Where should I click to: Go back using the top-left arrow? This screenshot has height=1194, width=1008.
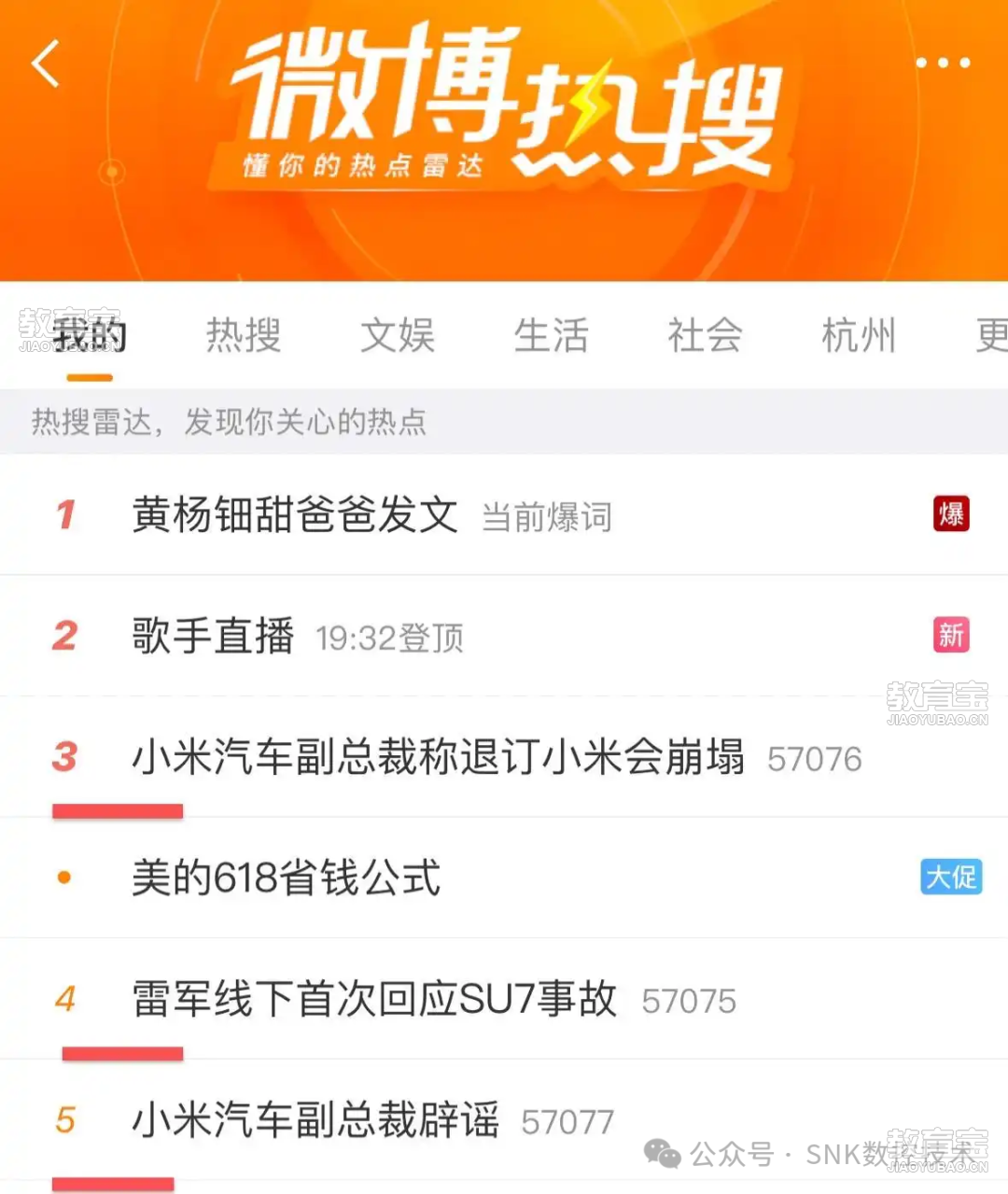click(46, 63)
